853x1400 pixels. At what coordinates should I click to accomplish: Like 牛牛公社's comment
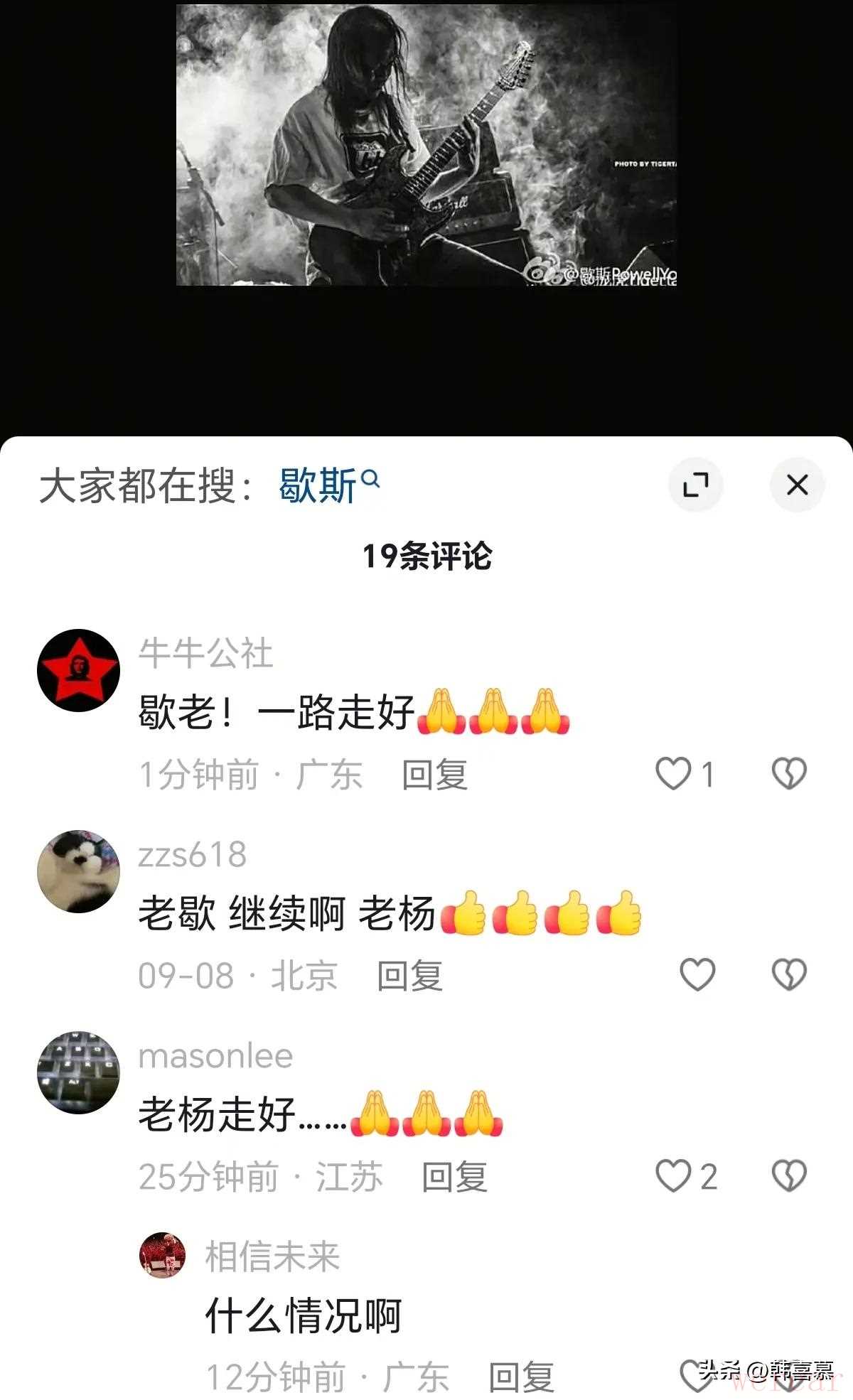[x=673, y=774]
